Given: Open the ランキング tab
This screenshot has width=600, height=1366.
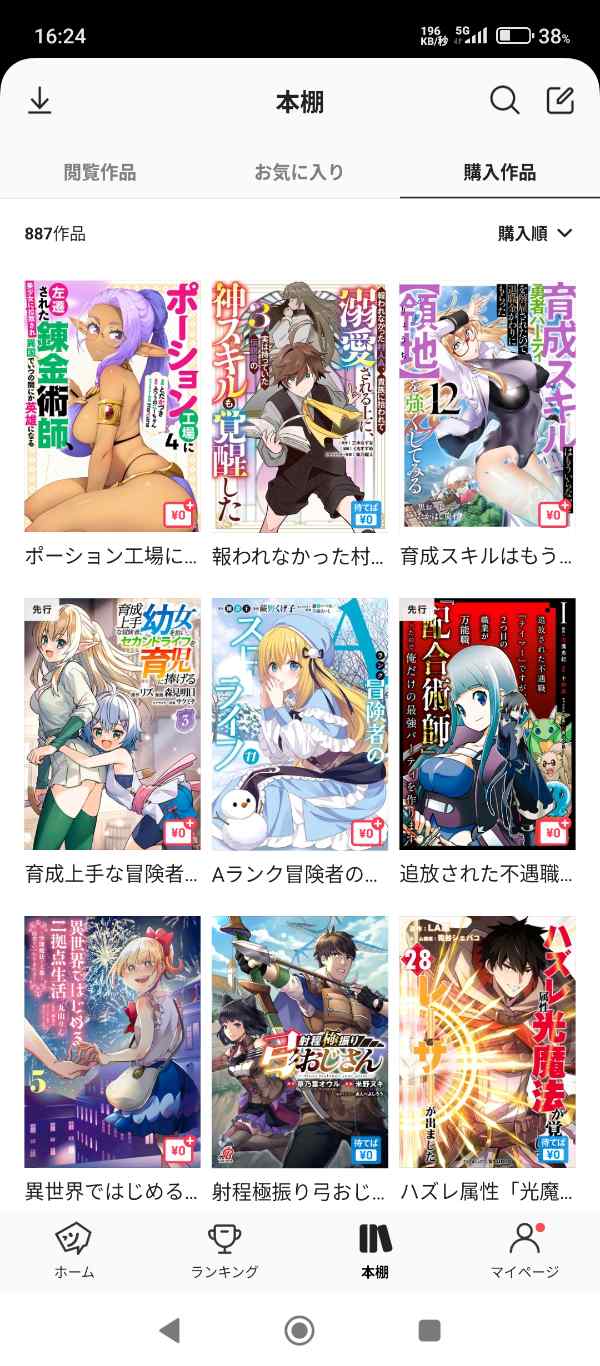Looking at the screenshot, I should [x=225, y=1250].
